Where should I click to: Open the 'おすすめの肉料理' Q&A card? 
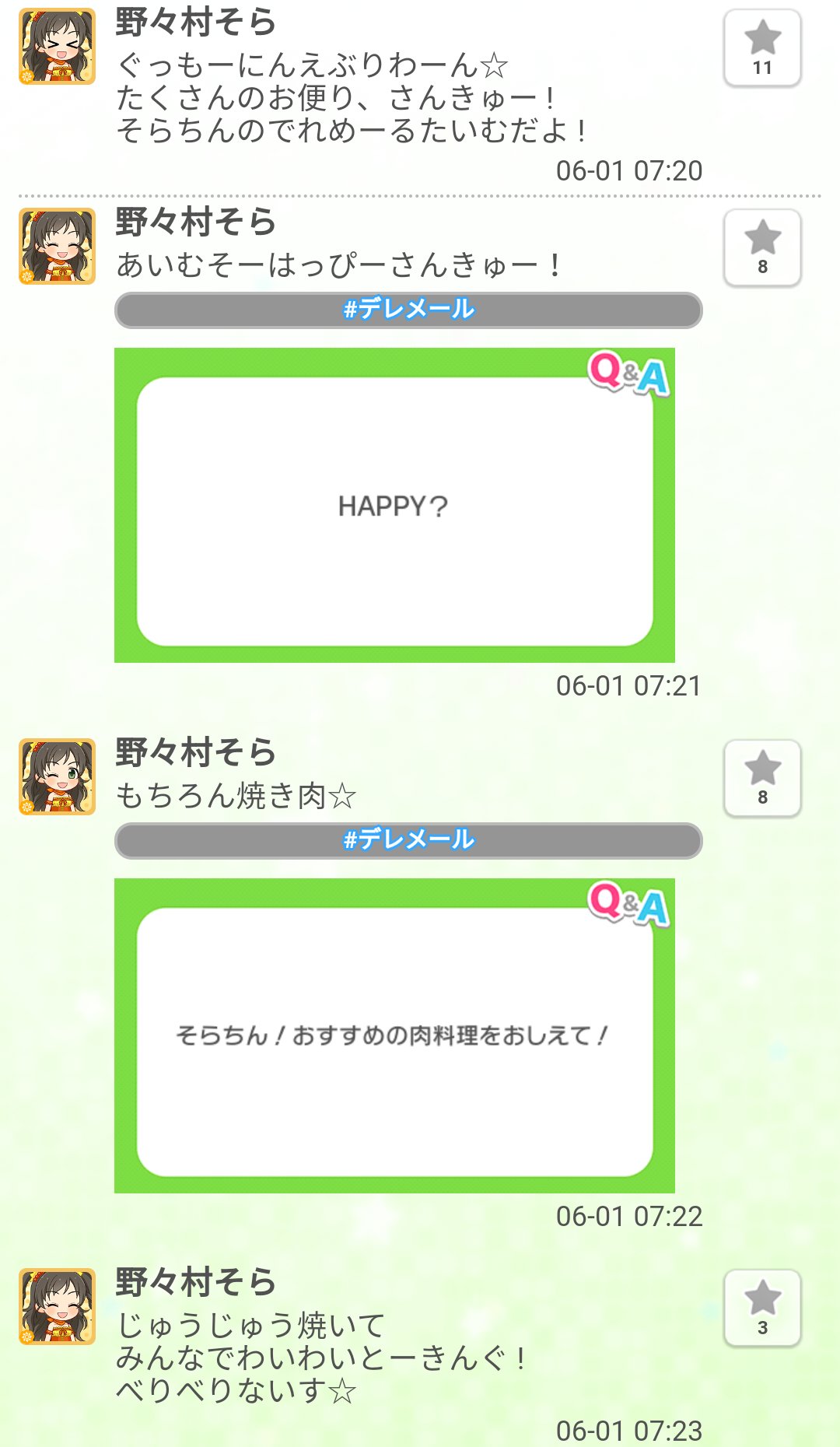coord(394,1036)
